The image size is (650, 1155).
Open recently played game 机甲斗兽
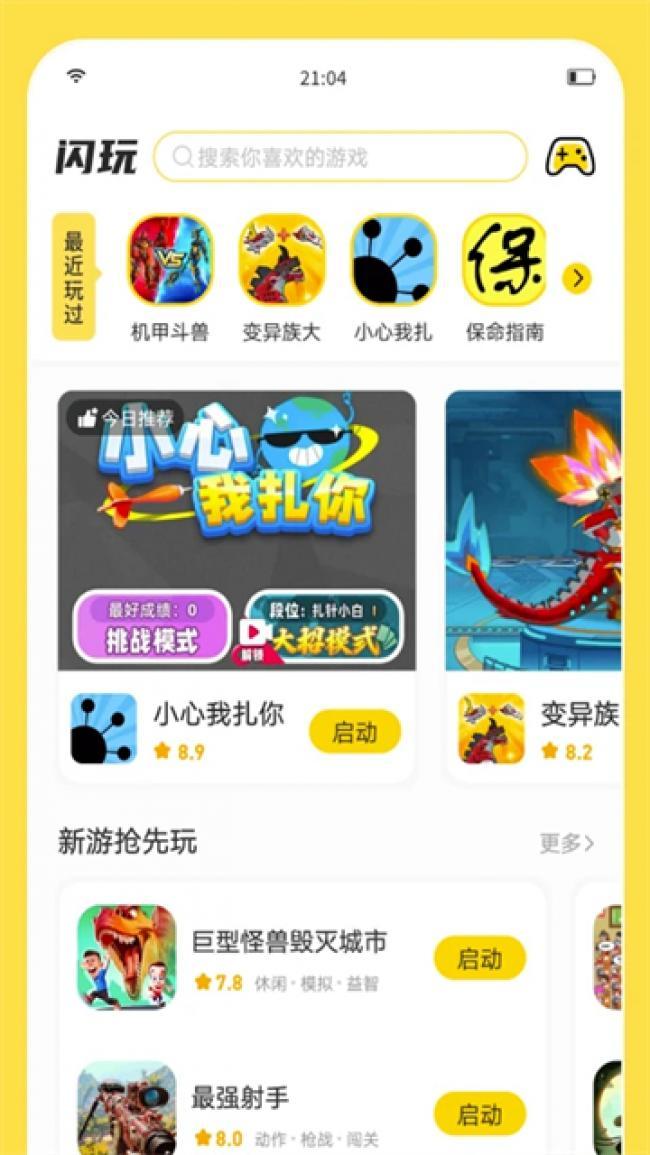(x=170, y=261)
